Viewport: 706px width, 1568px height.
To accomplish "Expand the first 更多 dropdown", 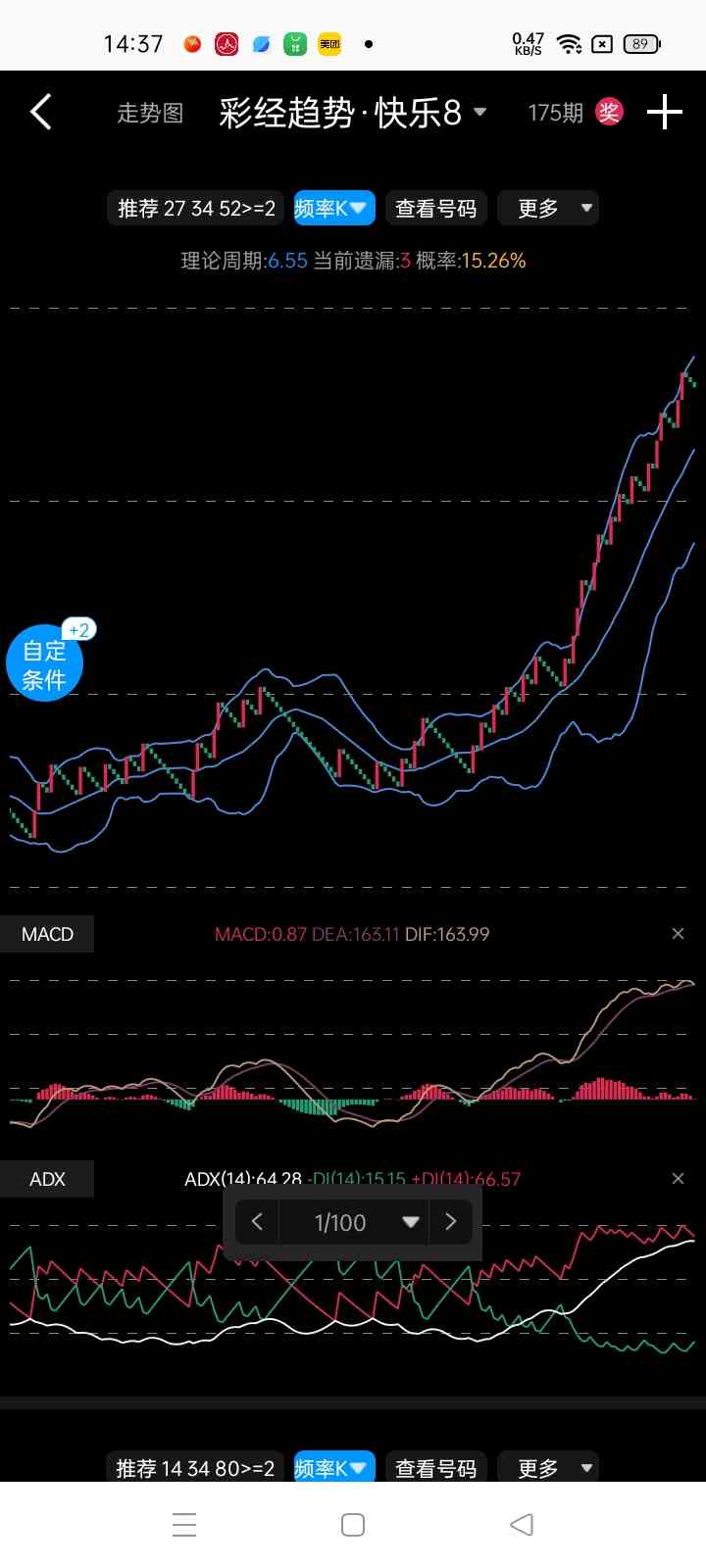I will pyautogui.click(x=547, y=208).
